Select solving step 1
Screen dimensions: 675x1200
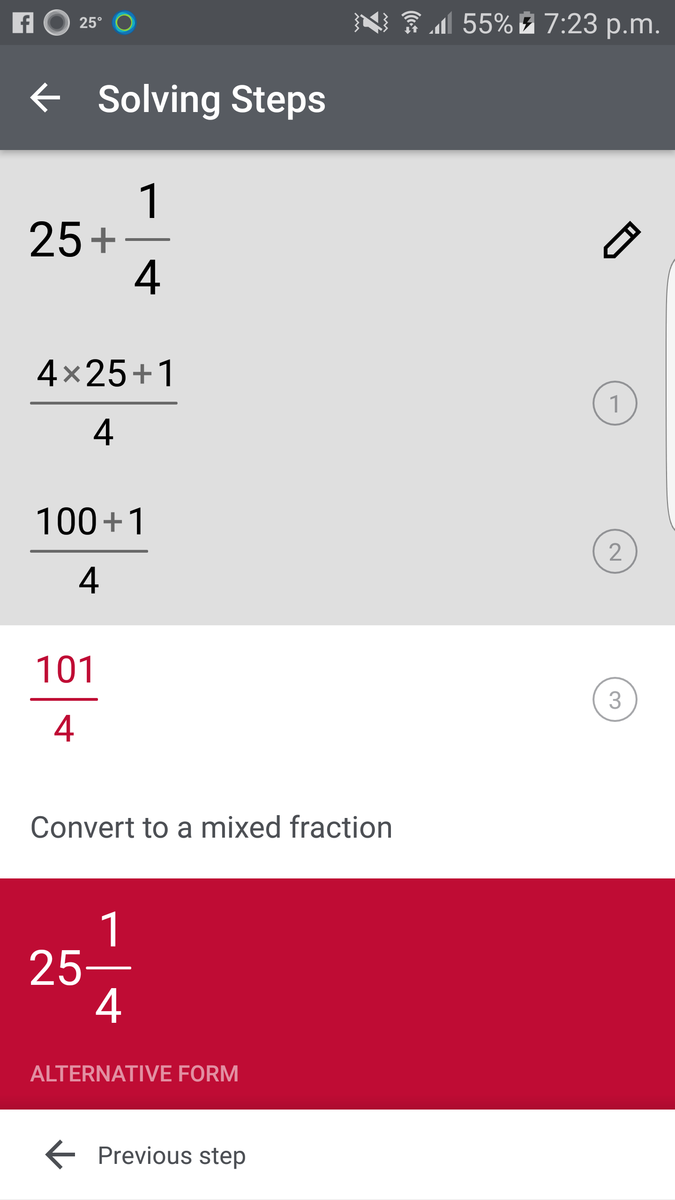click(614, 404)
